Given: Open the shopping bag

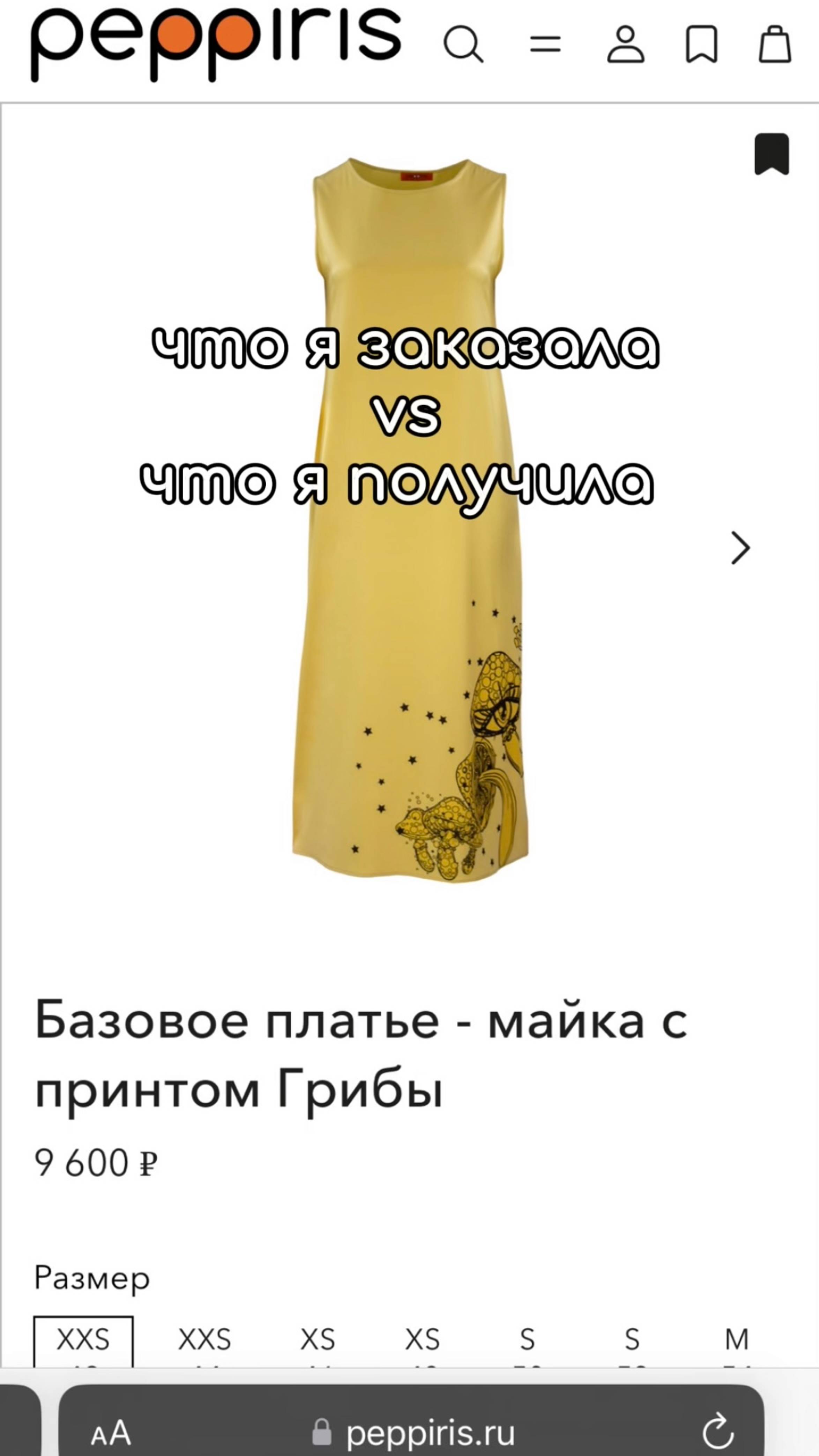Looking at the screenshot, I should [x=774, y=45].
